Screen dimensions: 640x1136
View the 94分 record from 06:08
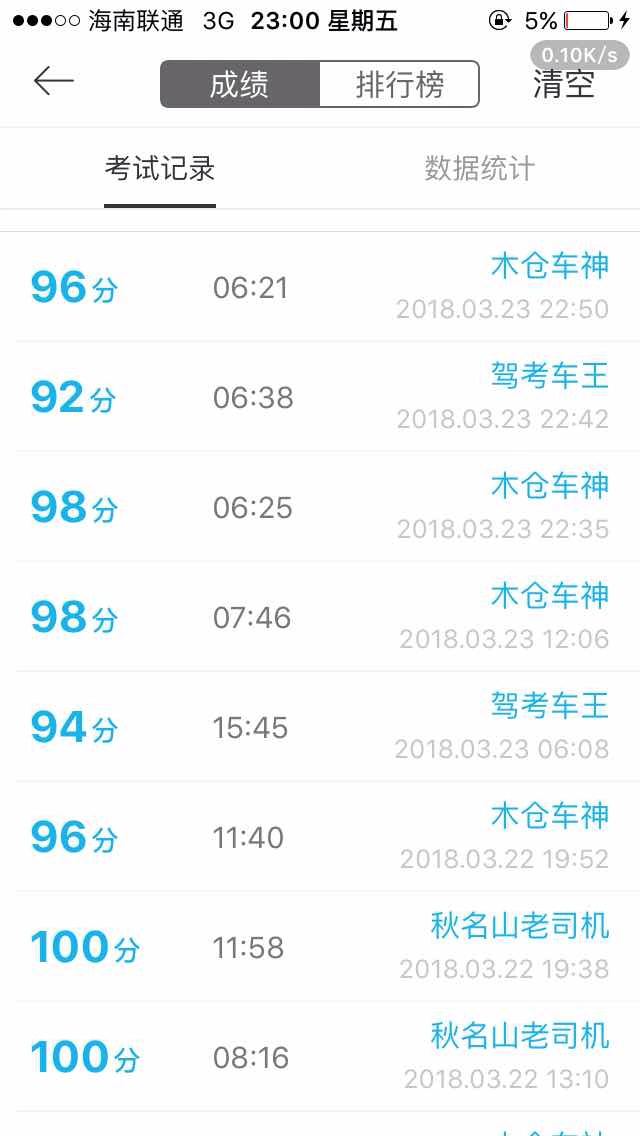point(320,727)
